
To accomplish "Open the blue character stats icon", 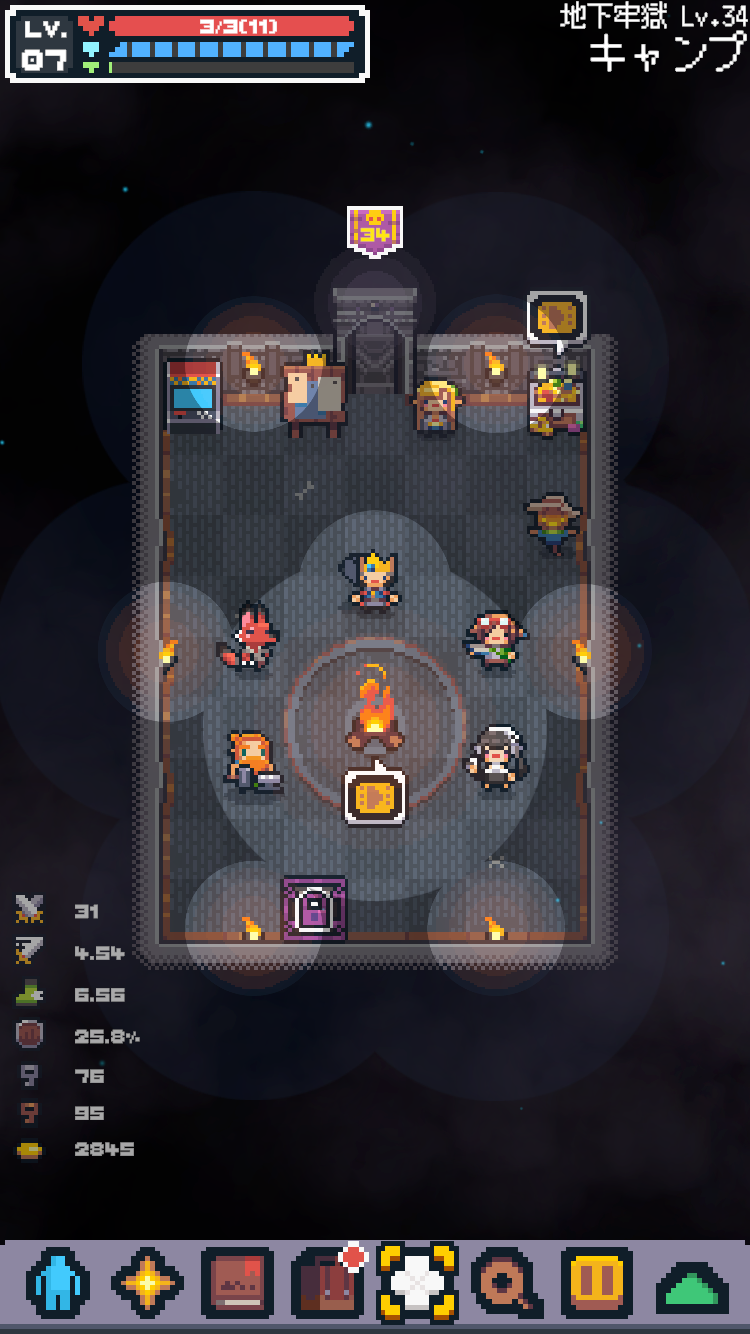I will point(58,1283).
